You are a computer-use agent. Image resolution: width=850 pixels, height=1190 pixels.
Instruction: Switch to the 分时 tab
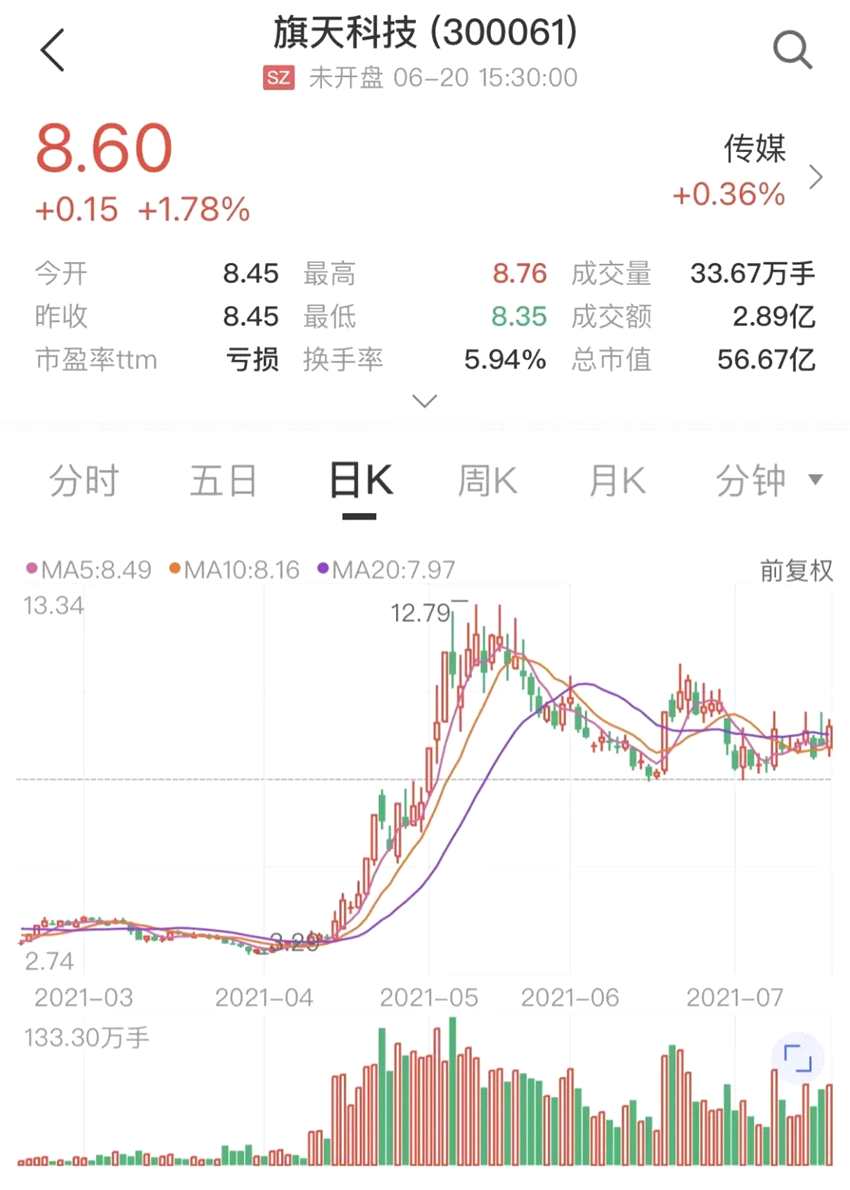point(82,480)
